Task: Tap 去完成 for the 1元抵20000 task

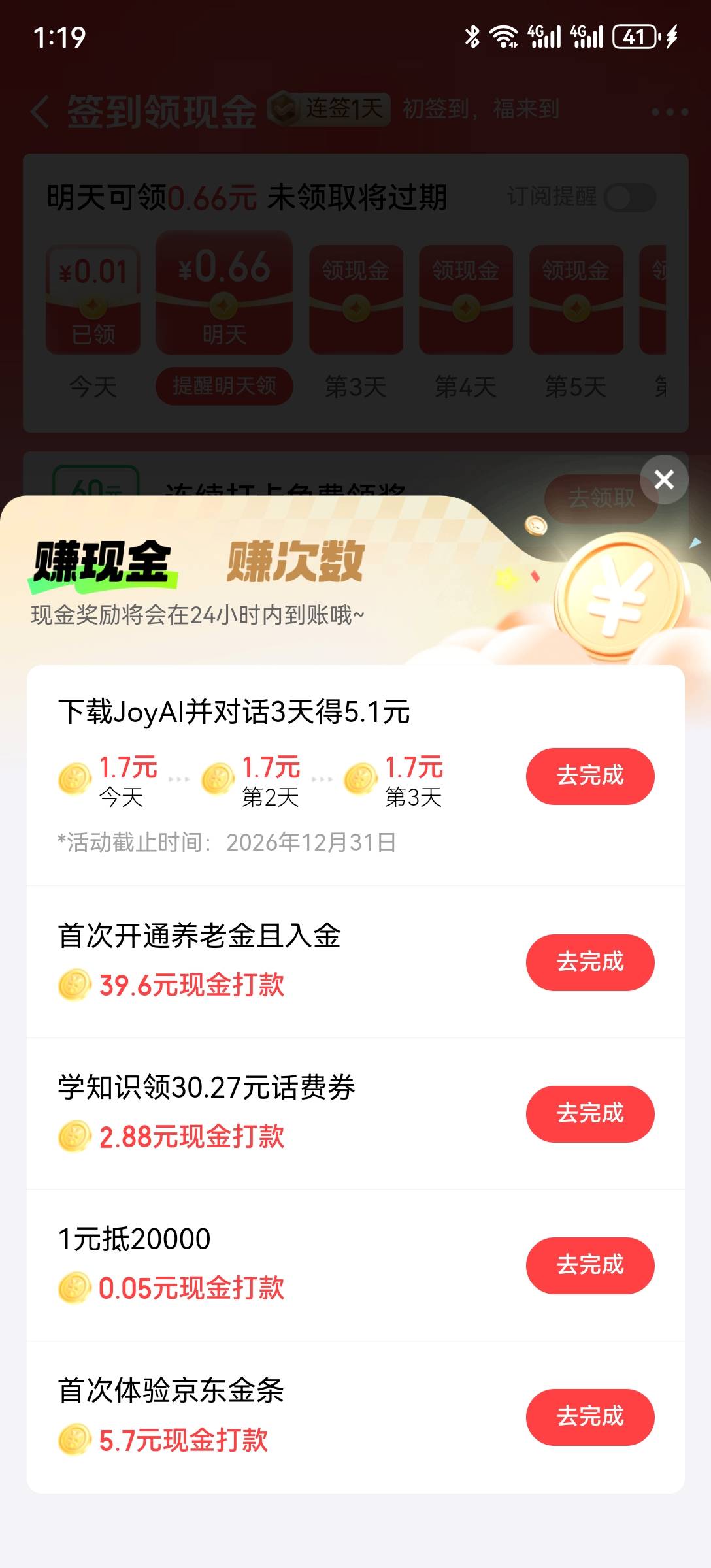Action: [590, 1266]
